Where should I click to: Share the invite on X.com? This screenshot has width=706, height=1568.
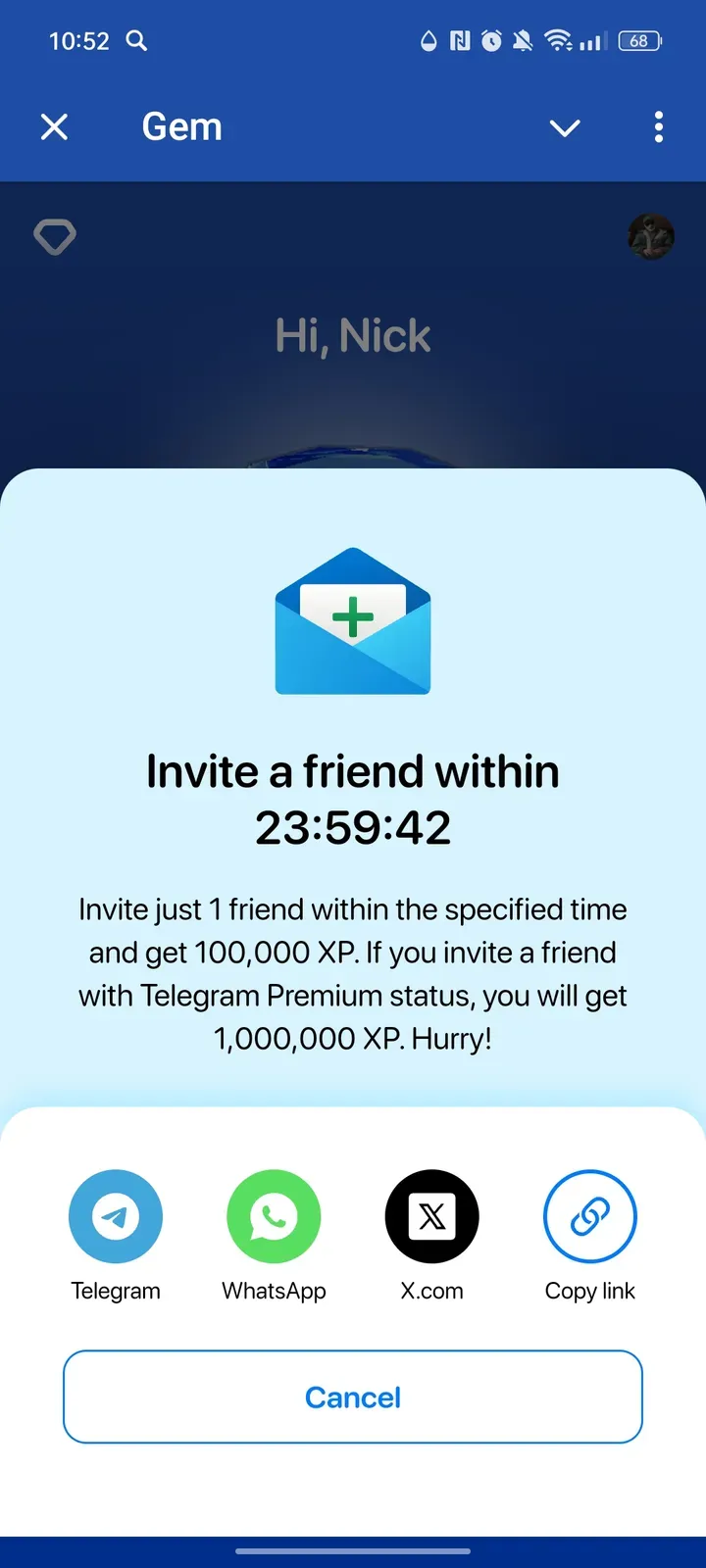[431, 1216]
